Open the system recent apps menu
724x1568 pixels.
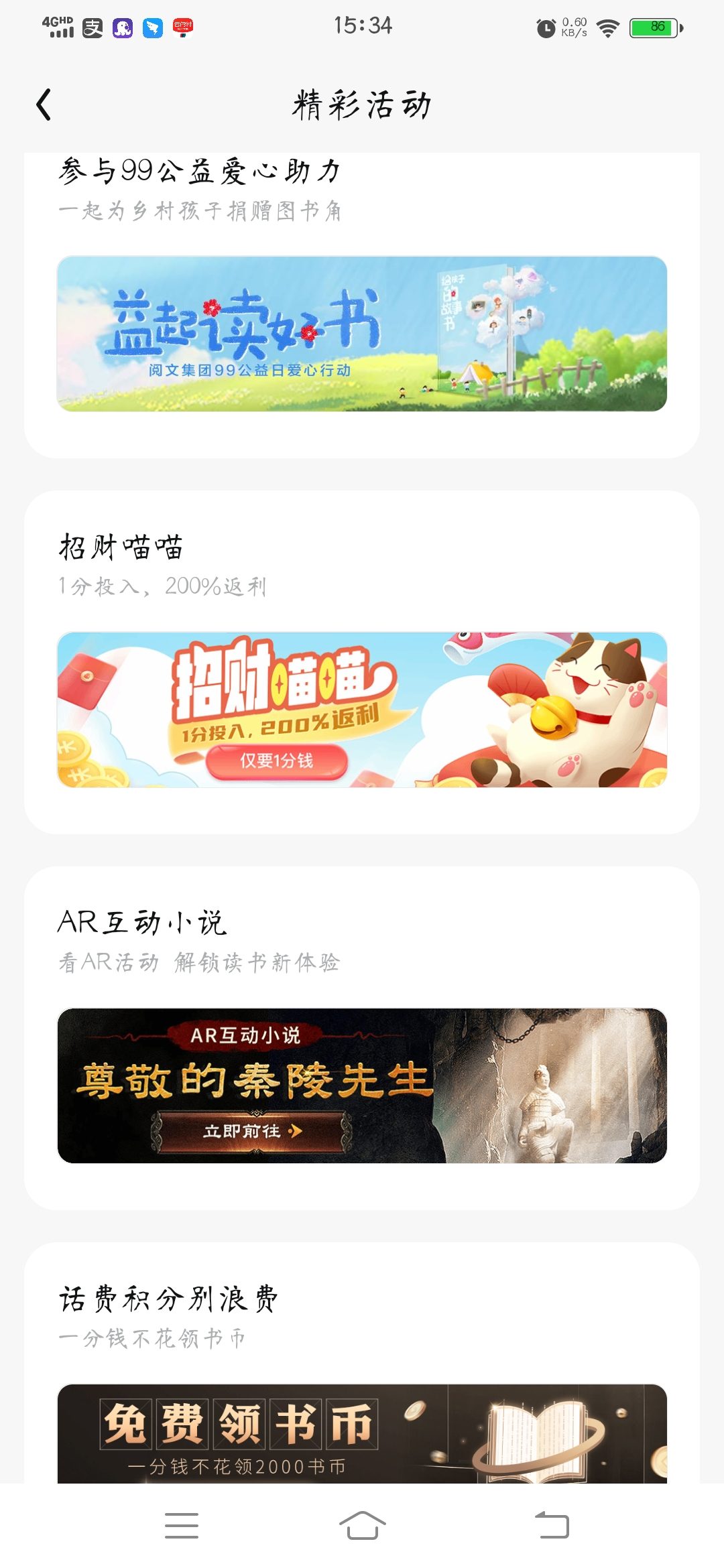(182, 1526)
